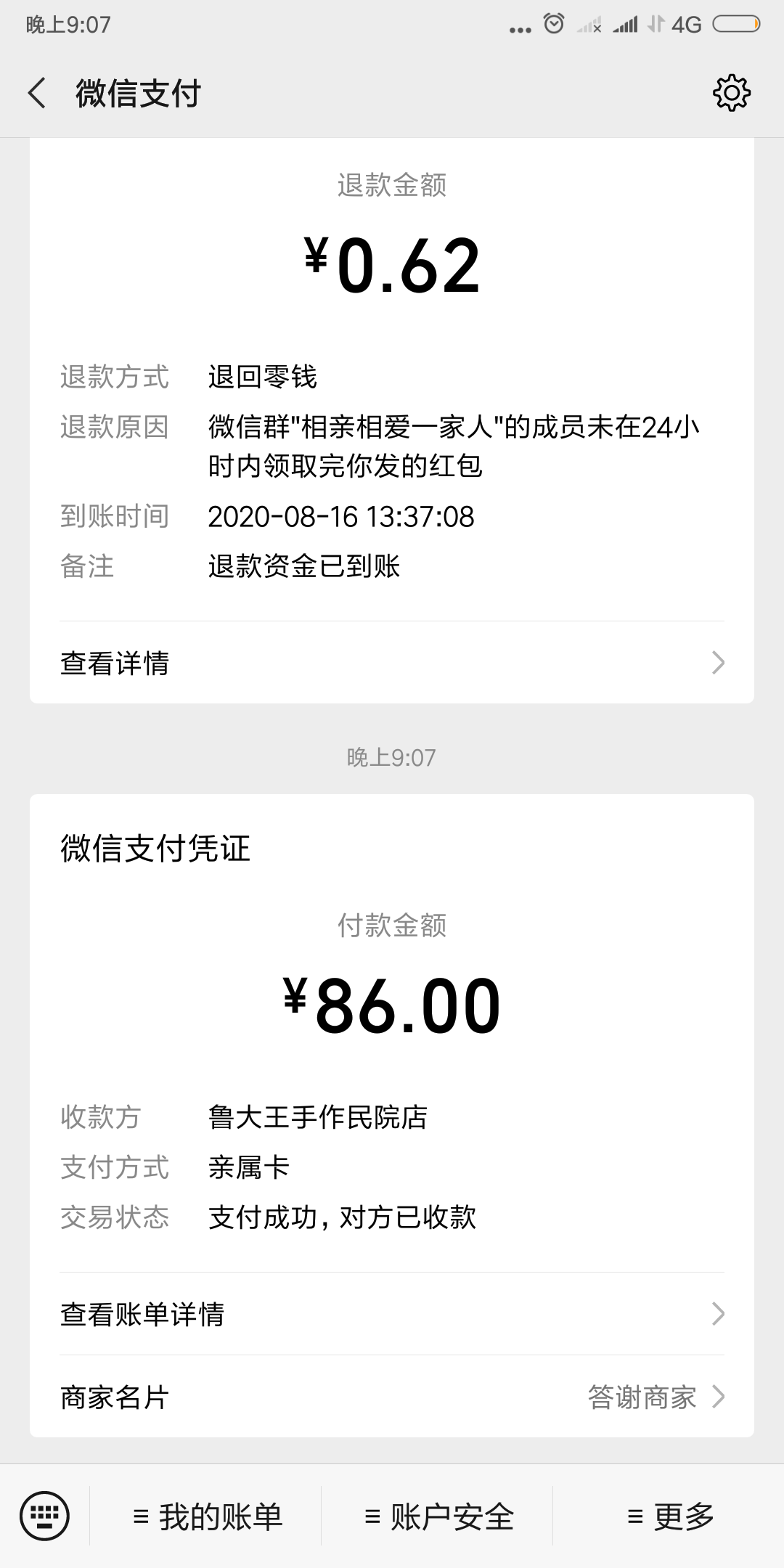Open 查看详情 for the refund
Image resolution: width=784 pixels, height=1568 pixels.
tap(391, 663)
